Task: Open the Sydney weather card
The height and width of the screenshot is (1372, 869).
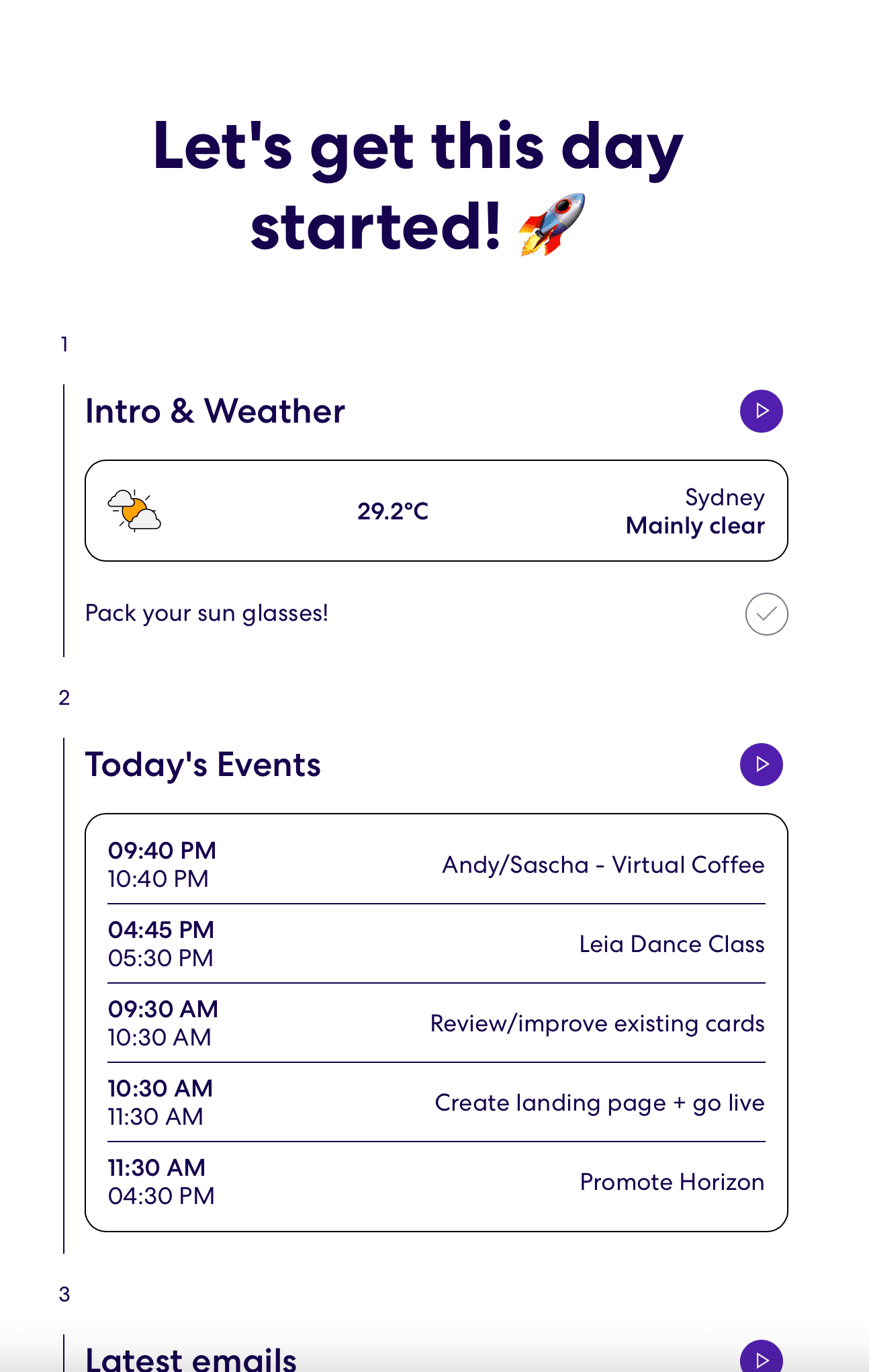Action: tap(436, 511)
